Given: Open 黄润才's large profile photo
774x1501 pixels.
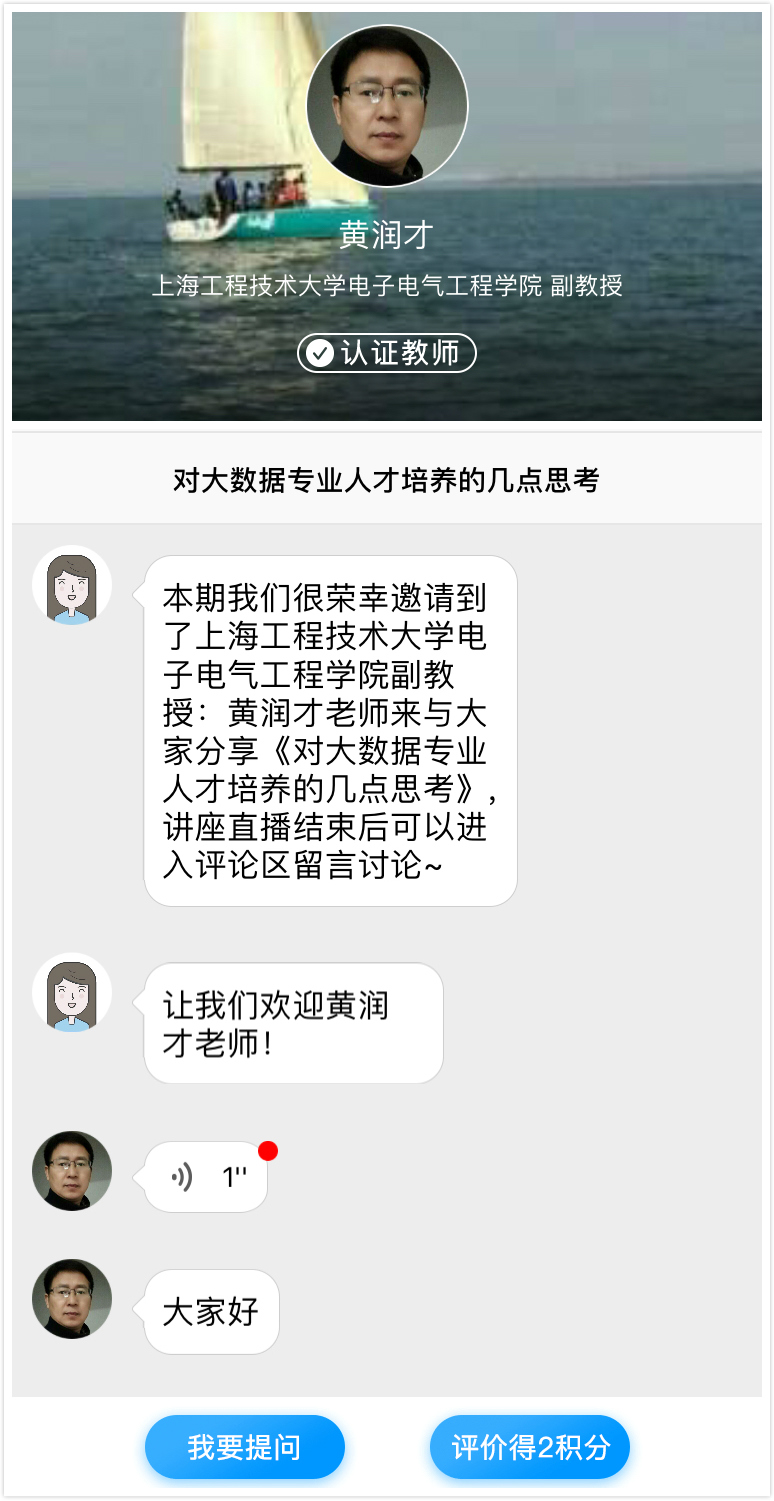Looking at the screenshot, I should pyautogui.click(x=387, y=106).
